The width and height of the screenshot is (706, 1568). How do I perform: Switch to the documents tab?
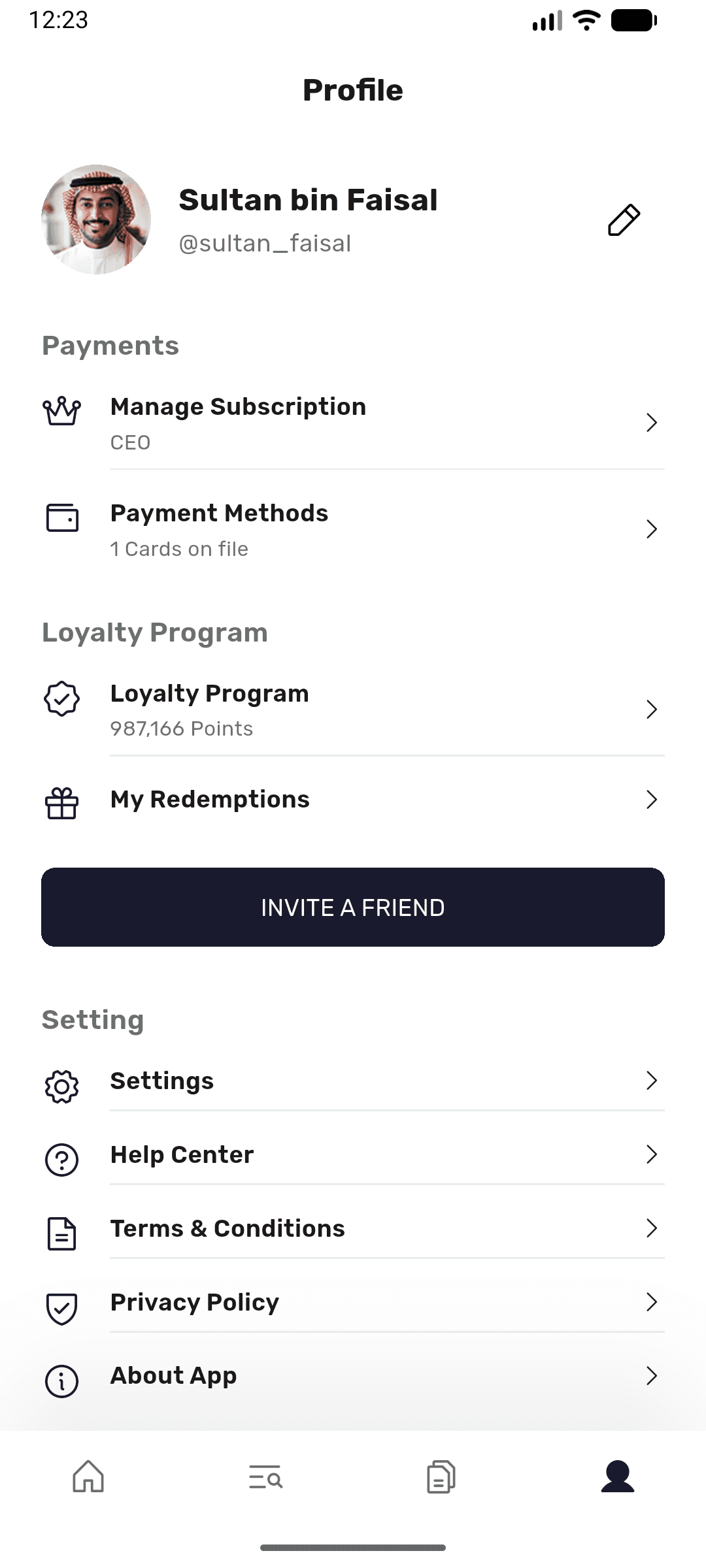coord(441,1477)
